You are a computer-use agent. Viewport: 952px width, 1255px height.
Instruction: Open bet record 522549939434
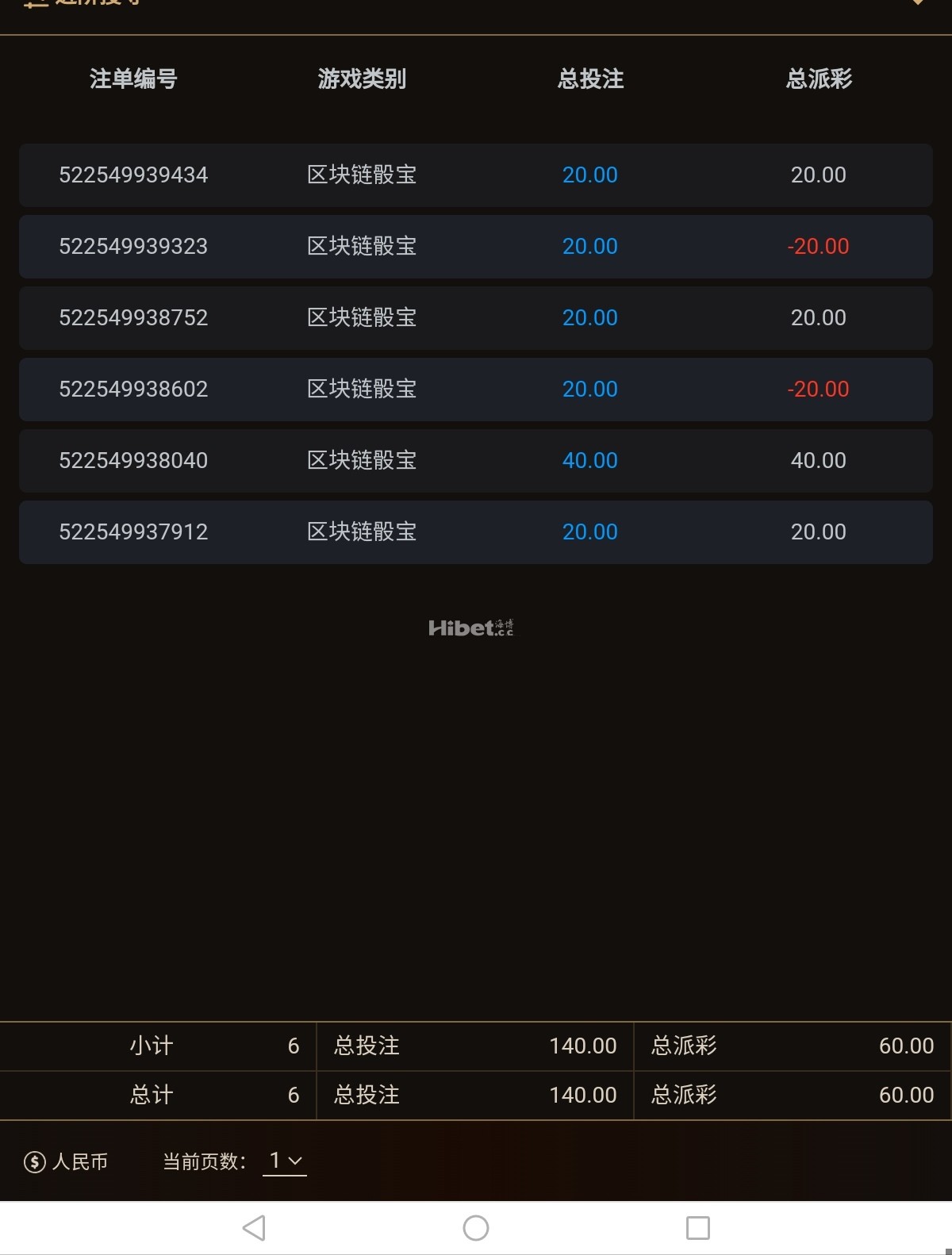(133, 175)
